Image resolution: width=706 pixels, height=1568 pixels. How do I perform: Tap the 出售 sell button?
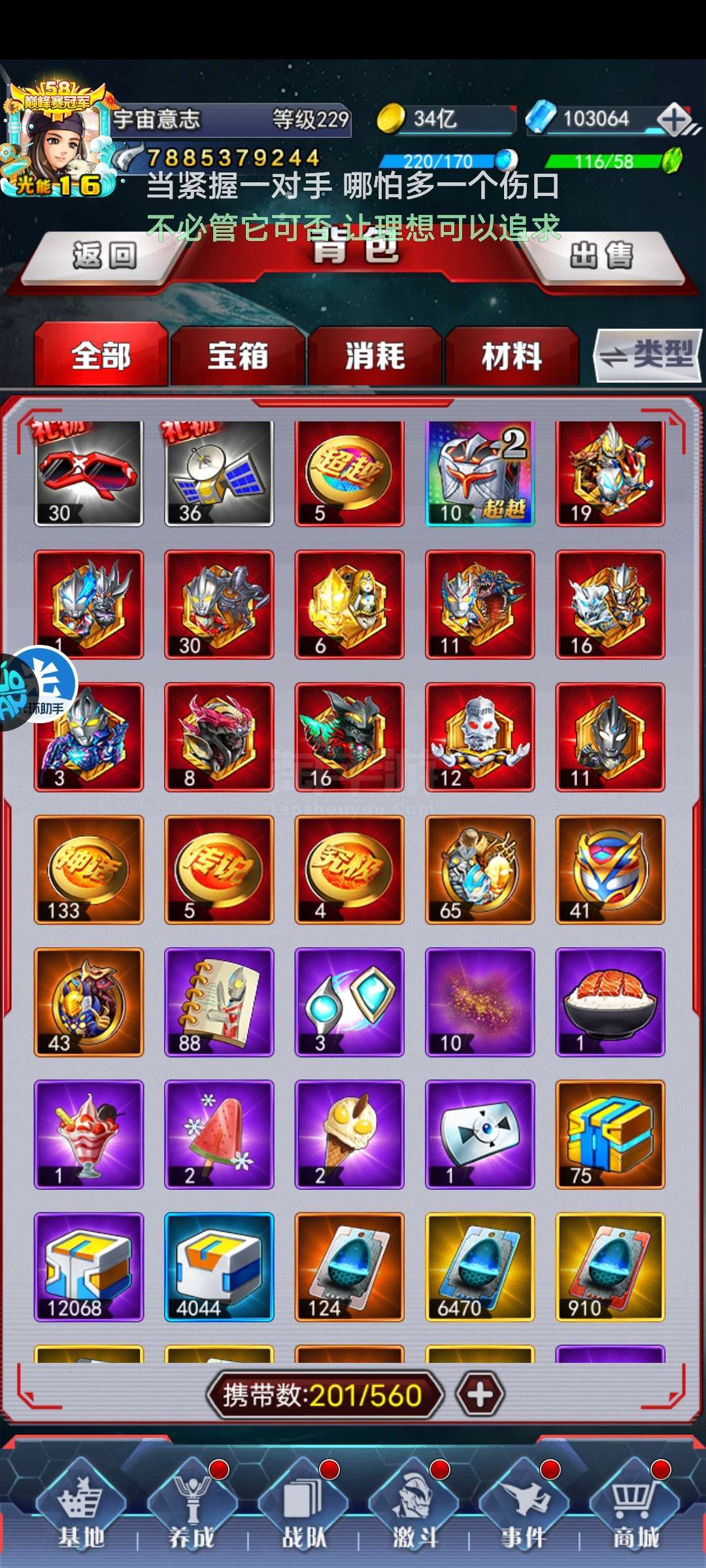tap(601, 256)
